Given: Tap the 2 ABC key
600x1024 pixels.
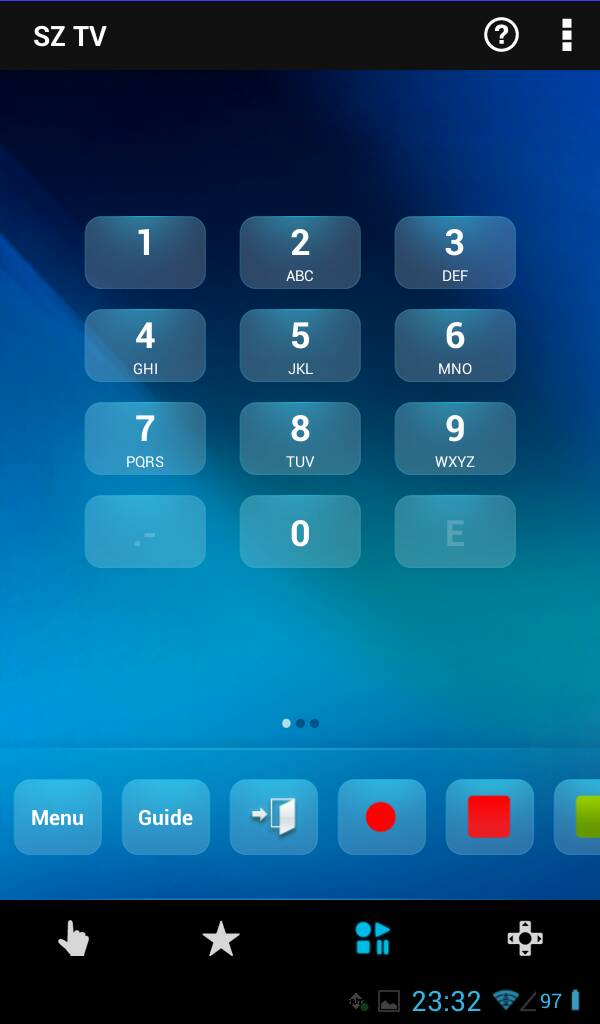Looking at the screenshot, I should click(x=300, y=252).
